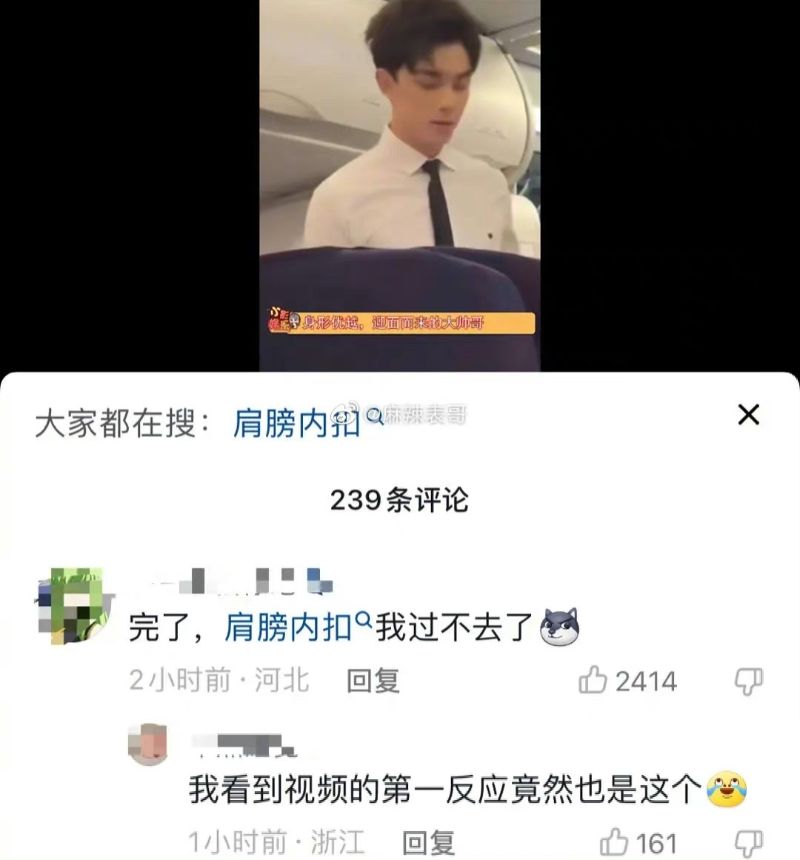Dislike the reply posted from 浙江

click(x=749, y=842)
